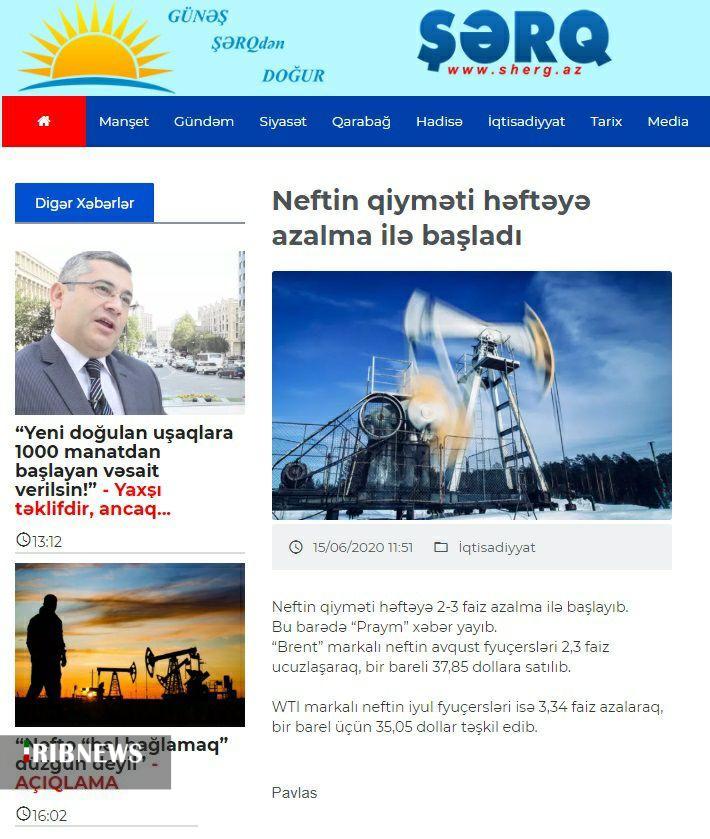Switch to the Gündəm section
Image resolution: width=710 pixels, height=839 pixels.
click(x=204, y=121)
